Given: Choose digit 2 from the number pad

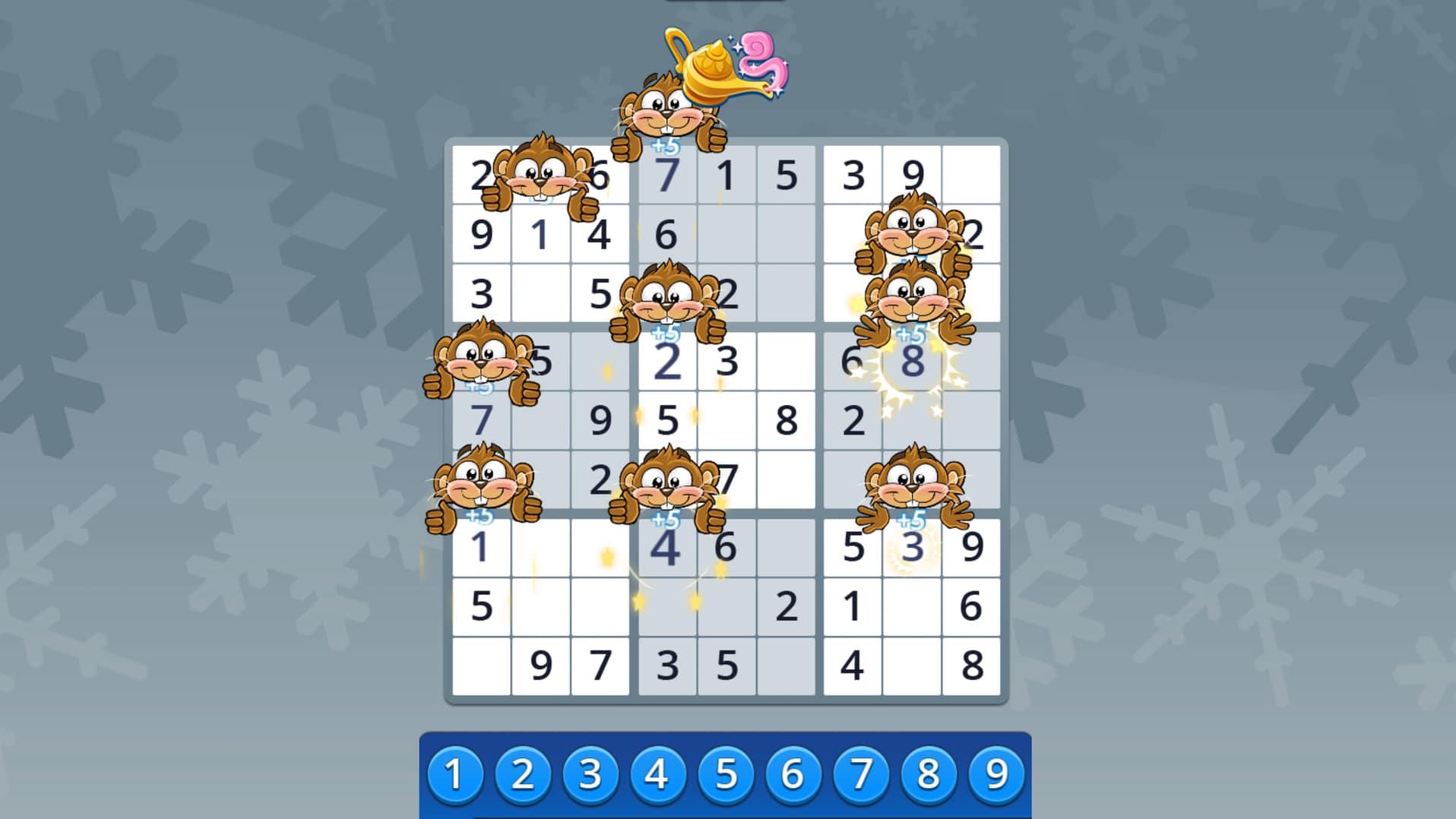Looking at the screenshot, I should coord(522,774).
